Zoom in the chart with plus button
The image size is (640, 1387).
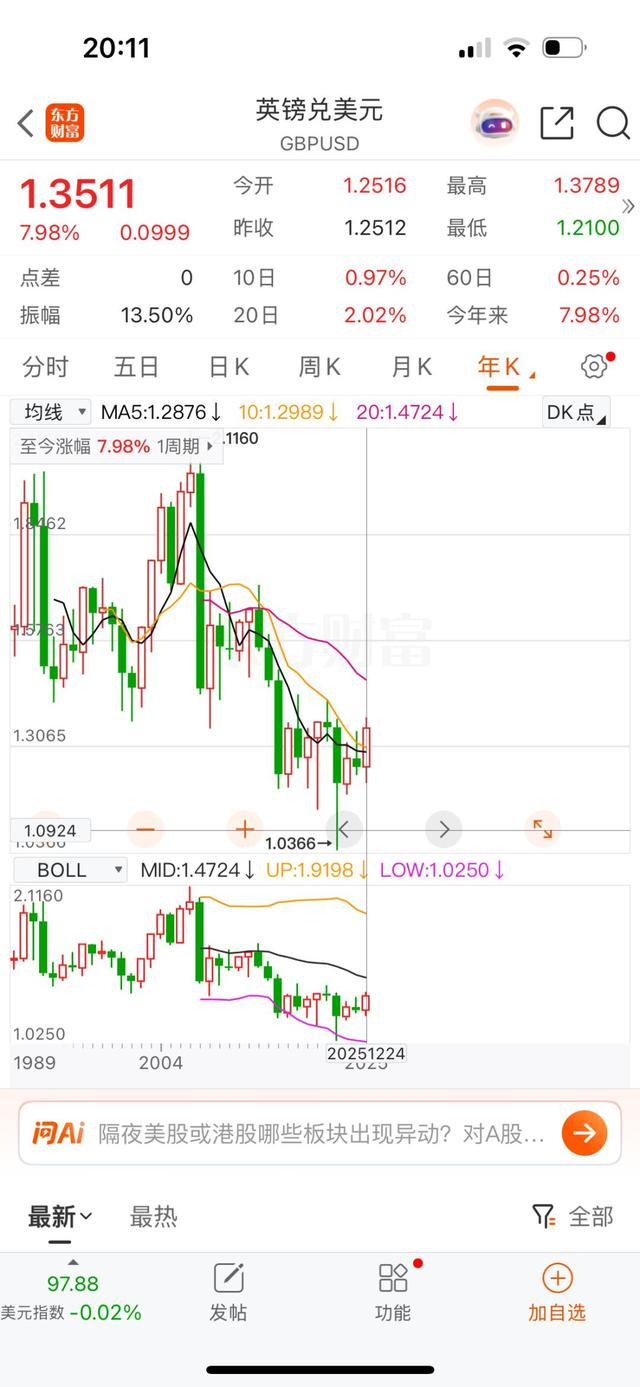(244, 829)
